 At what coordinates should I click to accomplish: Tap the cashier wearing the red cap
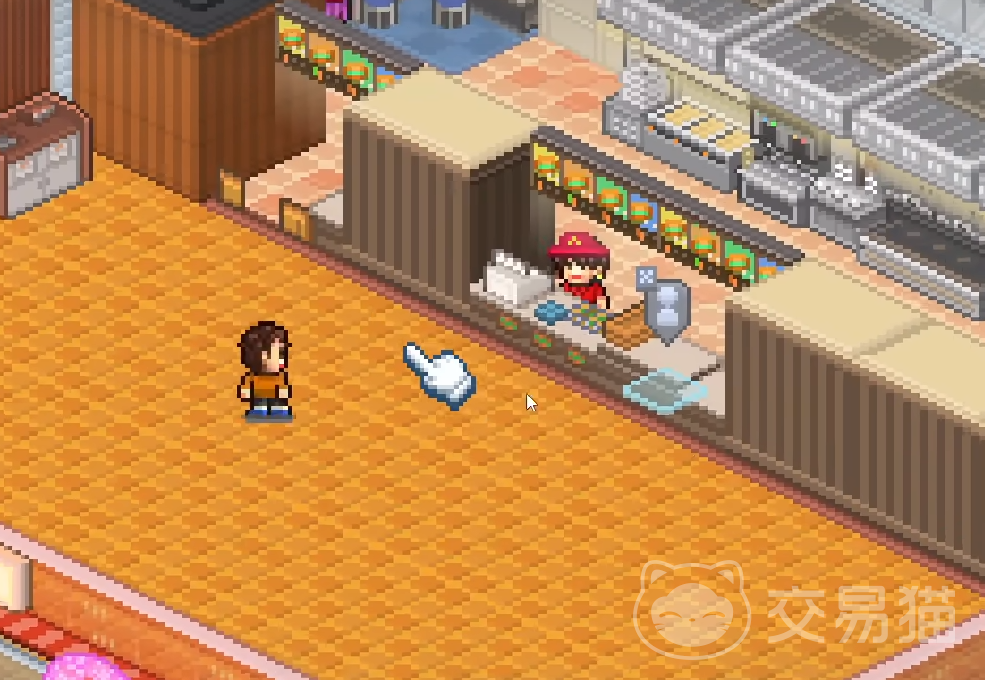pos(578,268)
